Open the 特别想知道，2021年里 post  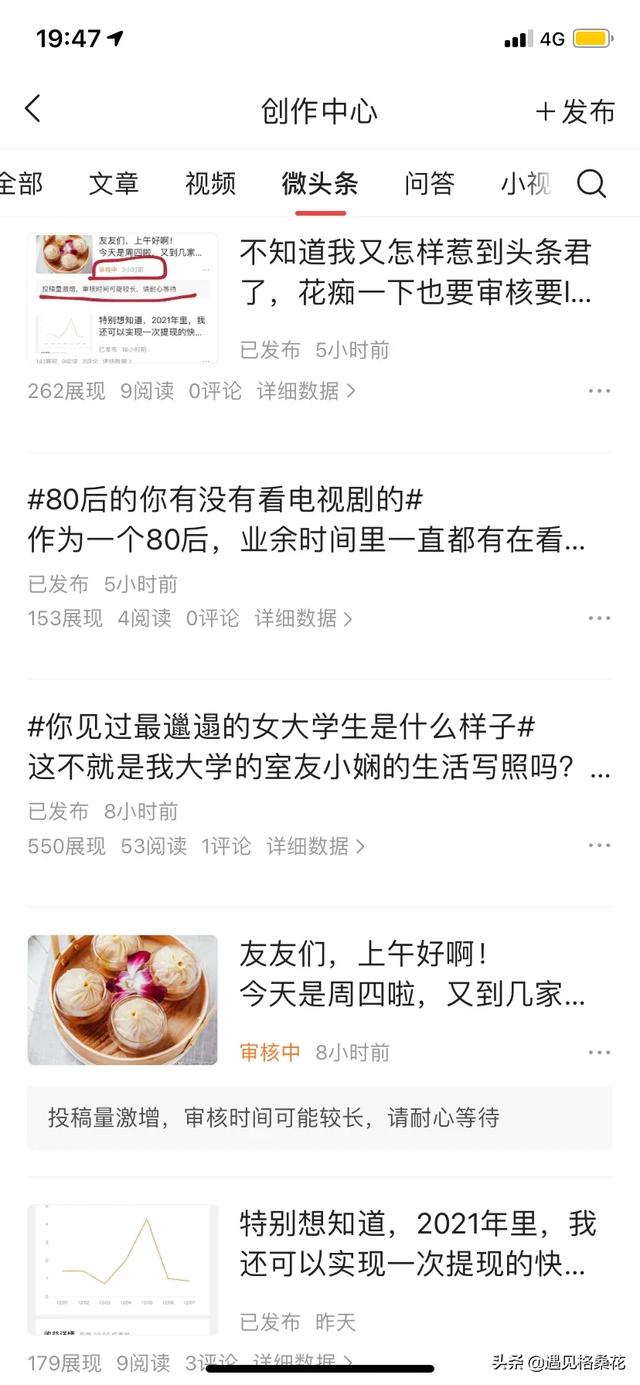[x=416, y=1243]
